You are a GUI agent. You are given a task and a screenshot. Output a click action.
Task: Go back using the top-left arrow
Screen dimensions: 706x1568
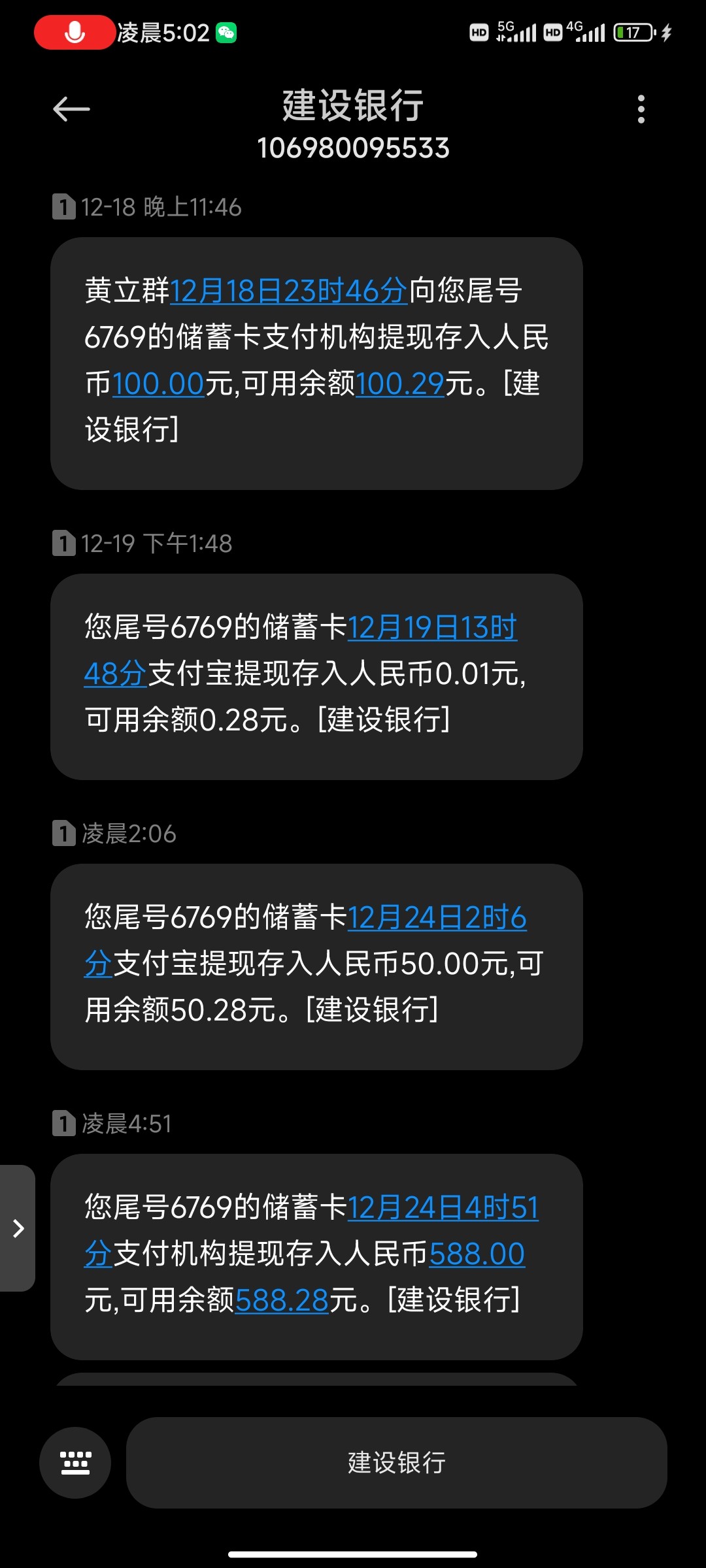(71, 109)
